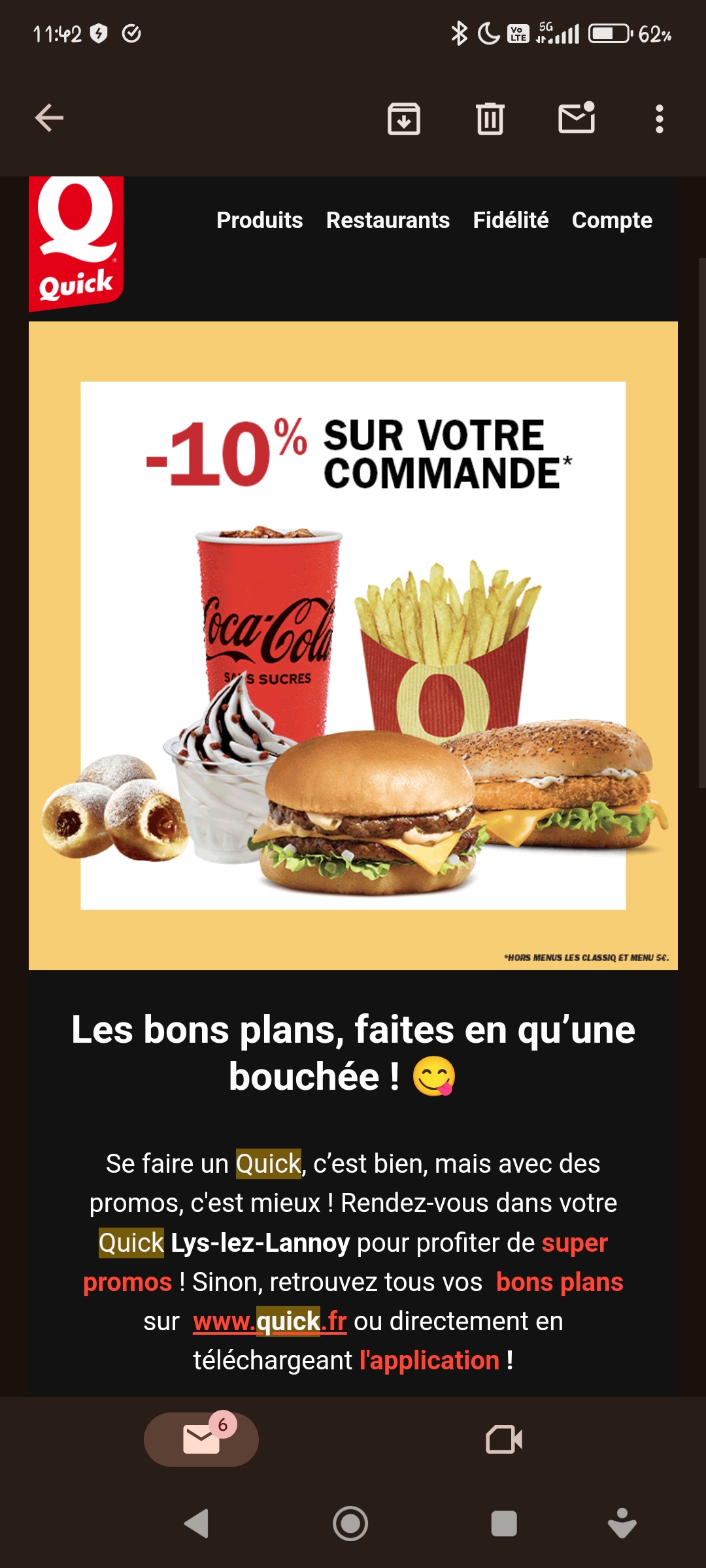The height and width of the screenshot is (1568, 706).
Task: Follow the l'application download link
Action: (x=429, y=1360)
